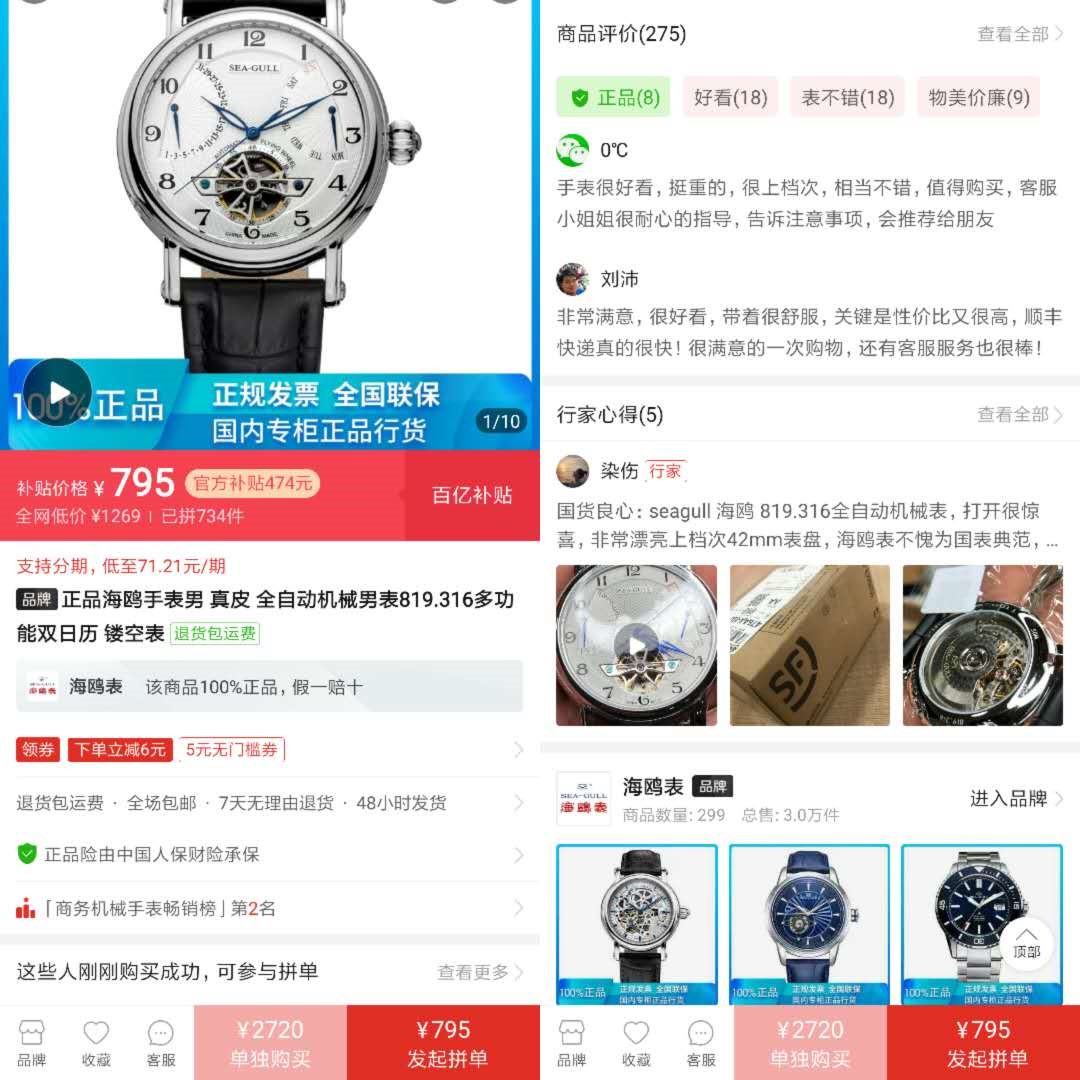Open the 商务机械手表畅销榜 ranking row
Viewport: 1080px width, 1080px height.
[x=268, y=908]
